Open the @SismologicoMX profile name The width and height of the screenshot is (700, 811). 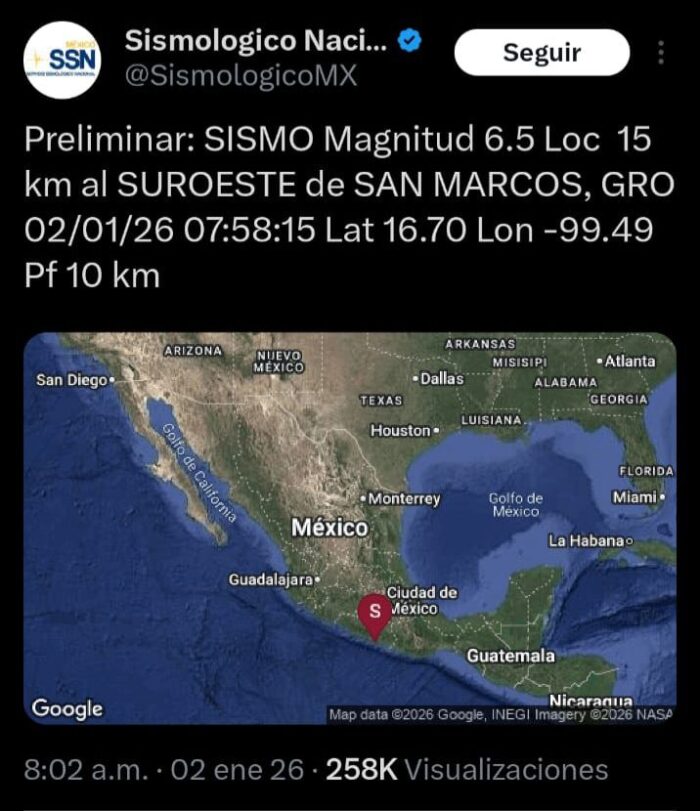click(x=255, y=42)
